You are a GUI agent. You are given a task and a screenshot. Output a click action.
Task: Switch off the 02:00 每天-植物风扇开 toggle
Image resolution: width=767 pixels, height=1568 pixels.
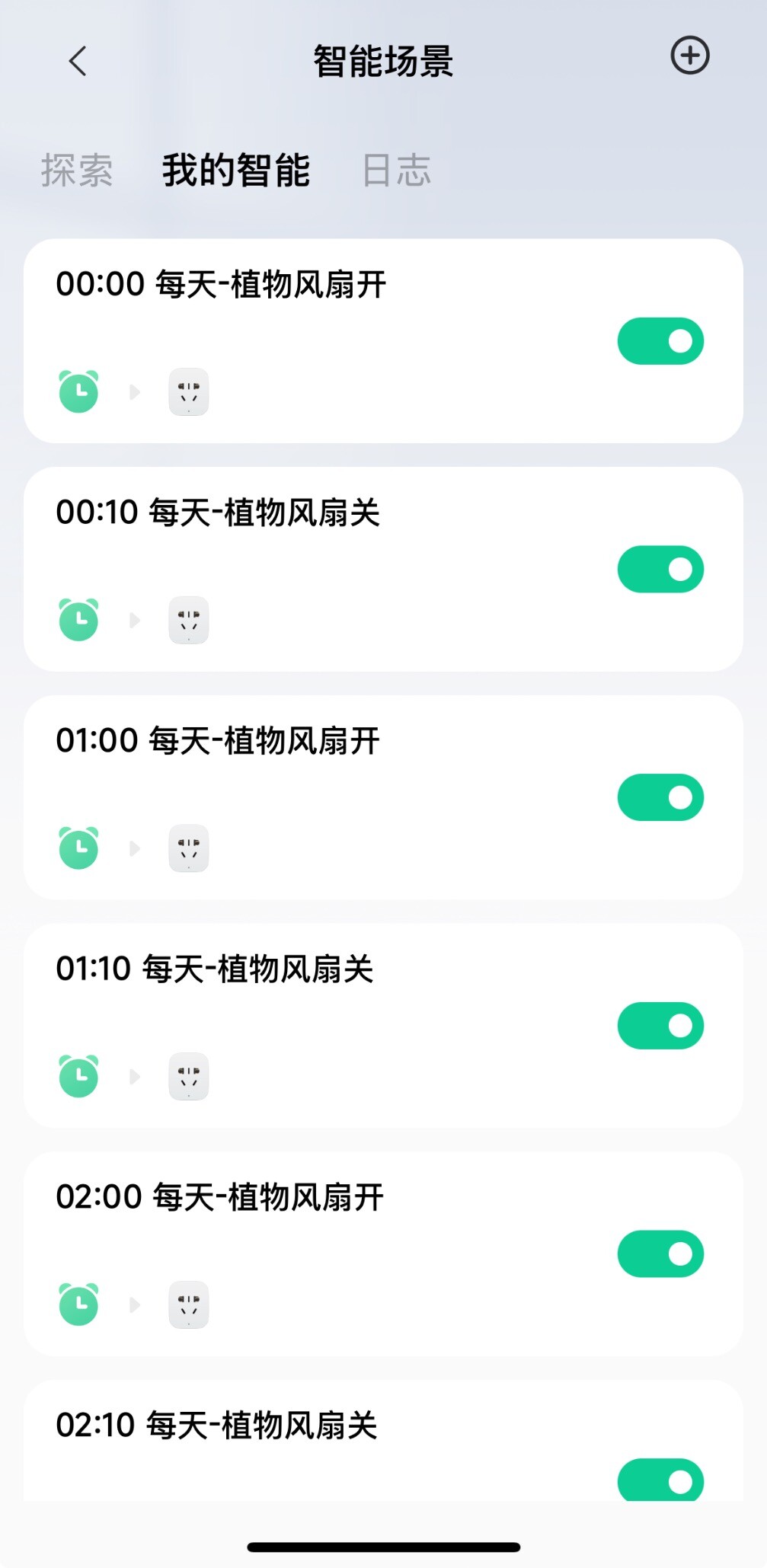(660, 1253)
